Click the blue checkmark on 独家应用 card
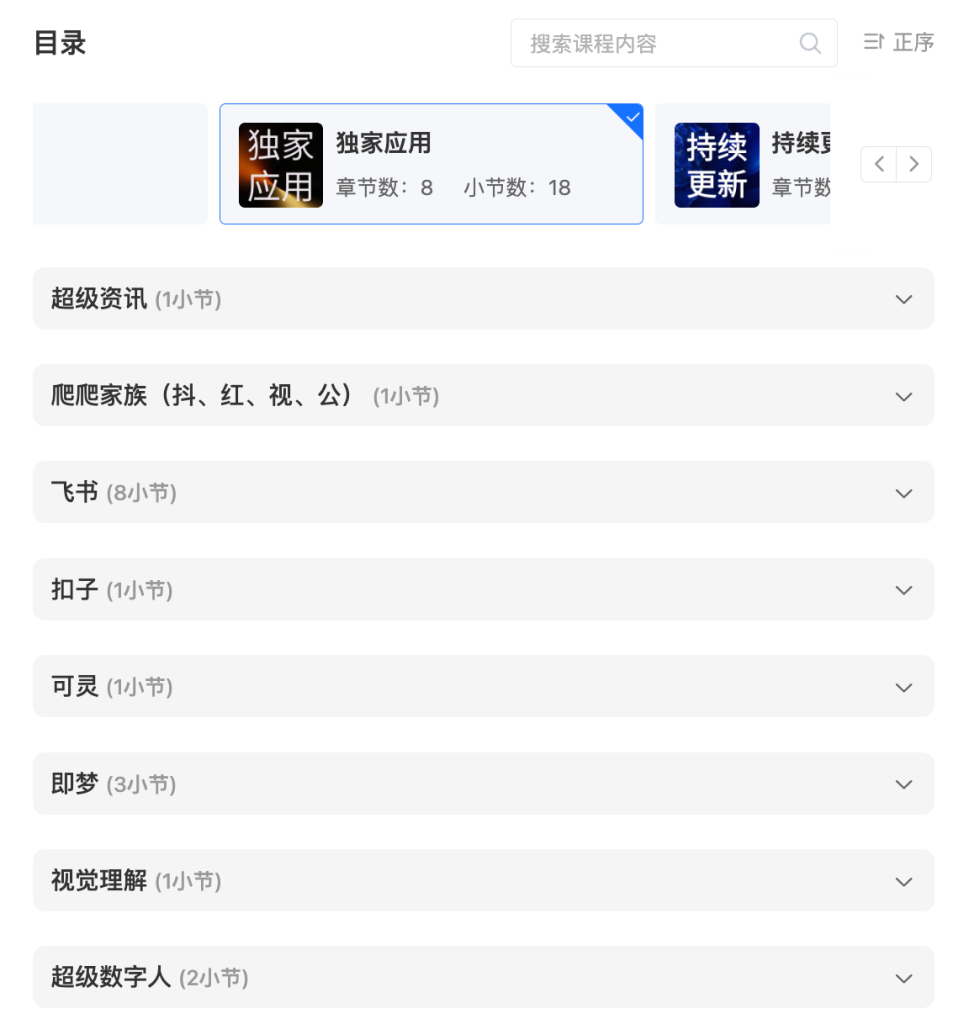 pyautogui.click(x=631, y=119)
